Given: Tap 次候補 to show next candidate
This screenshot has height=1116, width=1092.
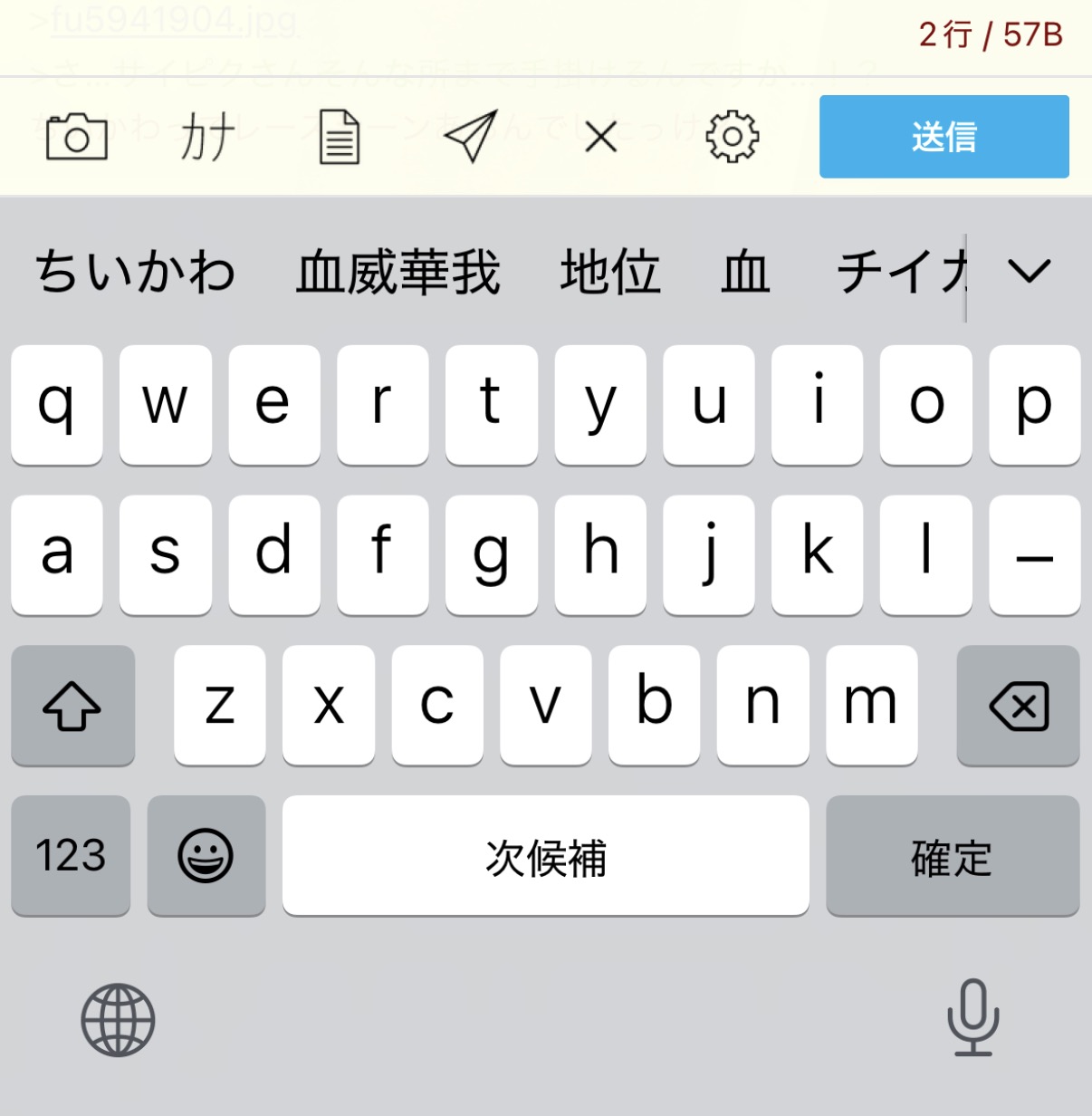Looking at the screenshot, I should 545,855.
